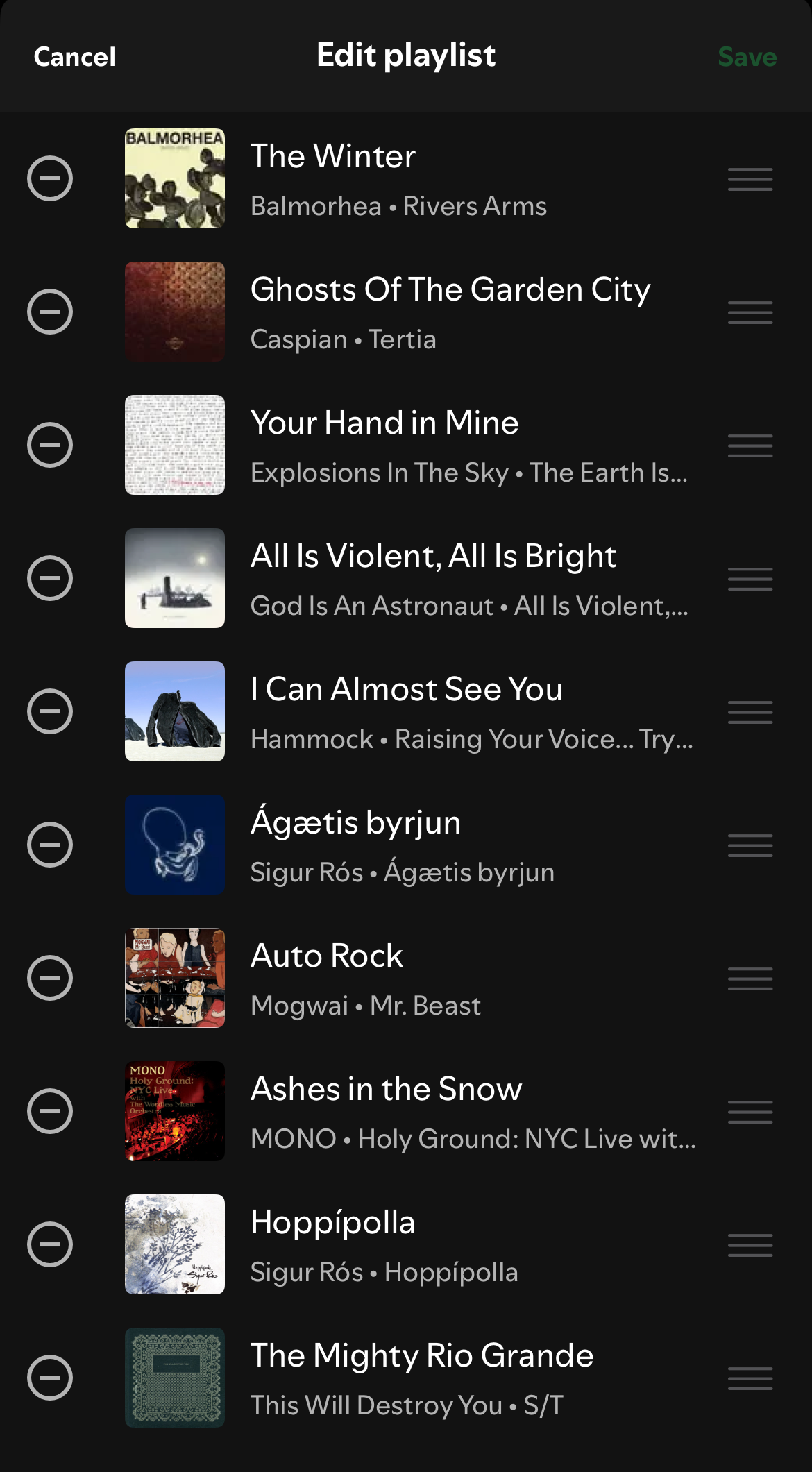The image size is (812, 1472).
Task: Tap reorder handle for Auto Rock
Action: (750, 979)
